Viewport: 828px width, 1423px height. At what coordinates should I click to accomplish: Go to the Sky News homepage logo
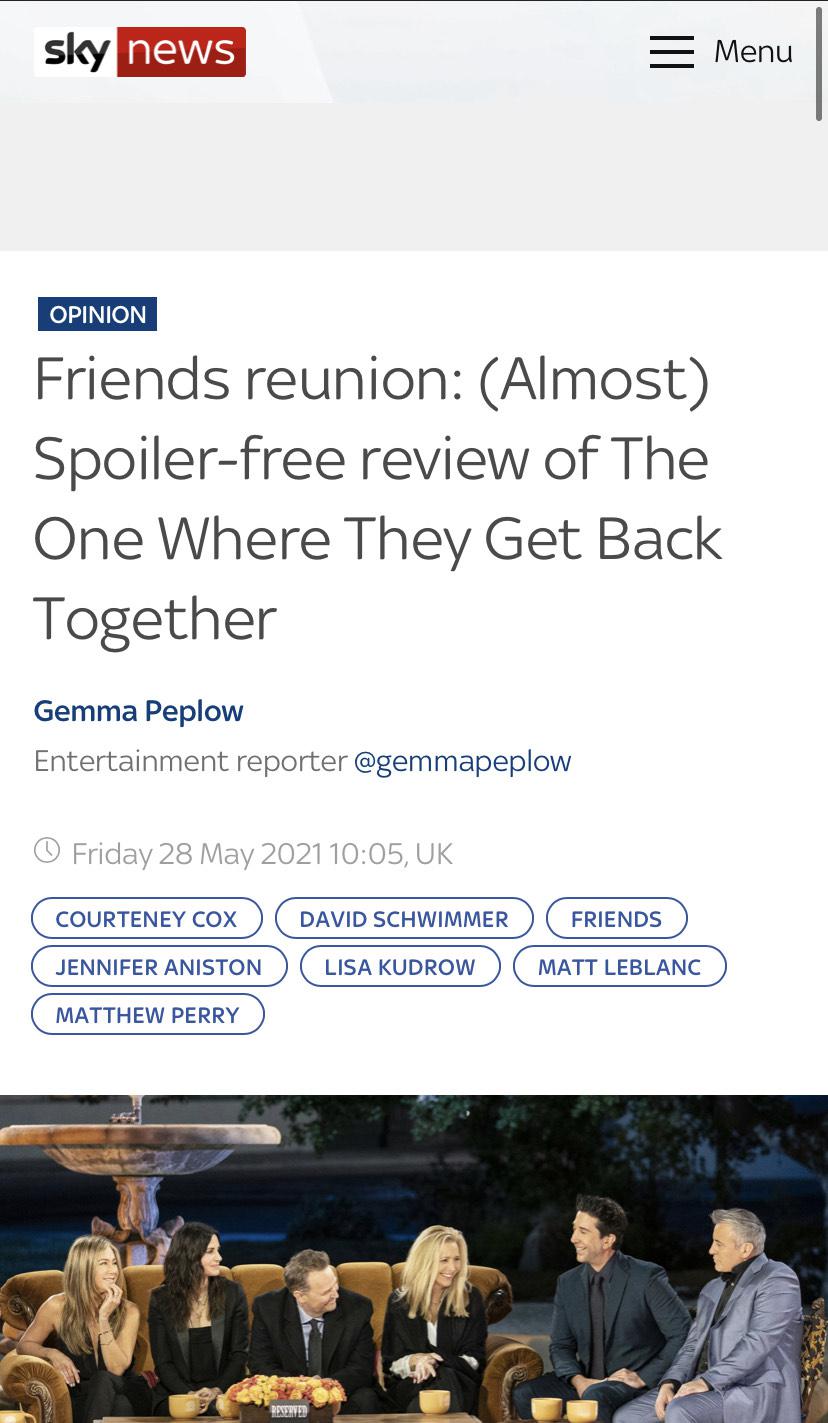coord(140,52)
